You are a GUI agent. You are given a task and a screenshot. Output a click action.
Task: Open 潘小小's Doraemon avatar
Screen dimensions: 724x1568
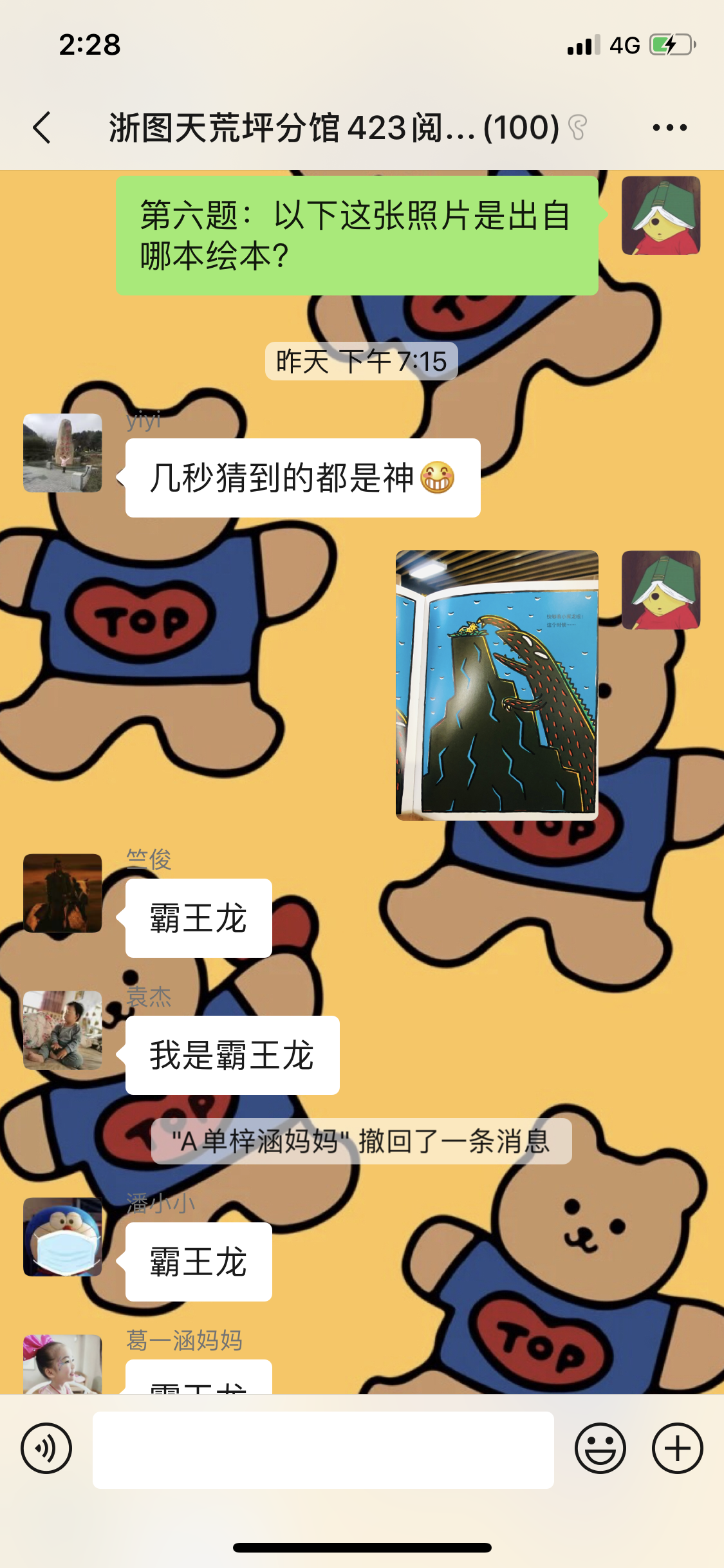pyautogui.click(x=62, y=1237)
